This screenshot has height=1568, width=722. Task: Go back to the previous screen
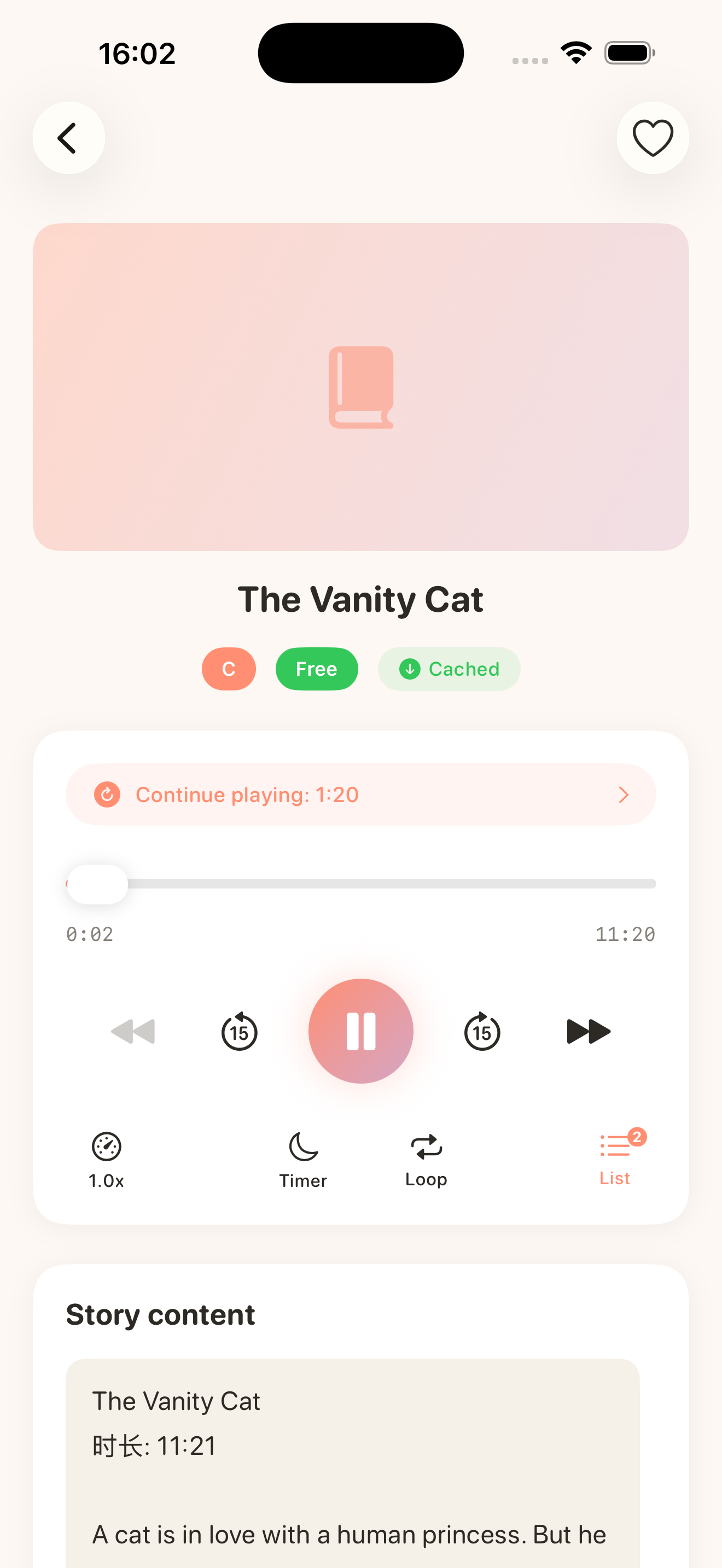click(69, 138)
